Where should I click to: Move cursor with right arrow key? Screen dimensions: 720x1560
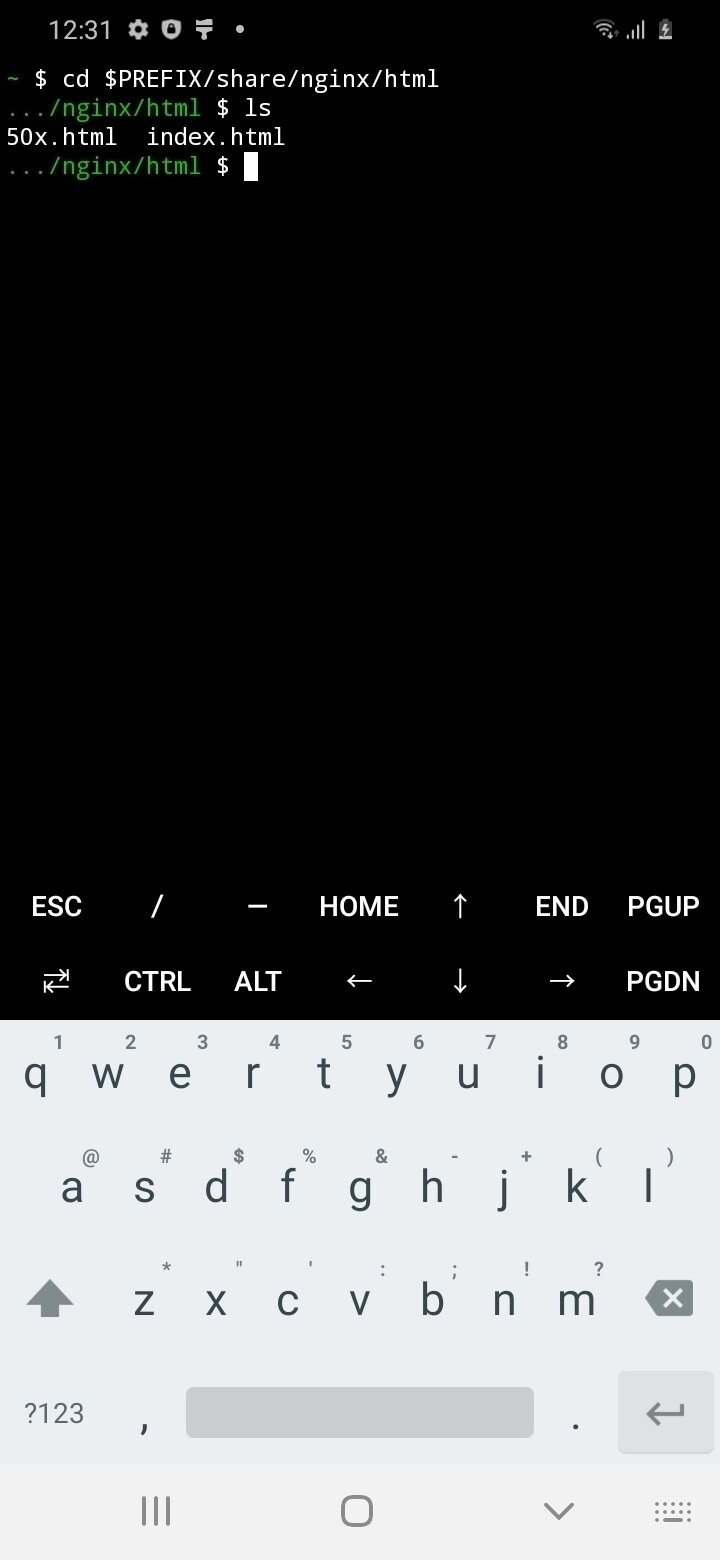click(561, 981)
